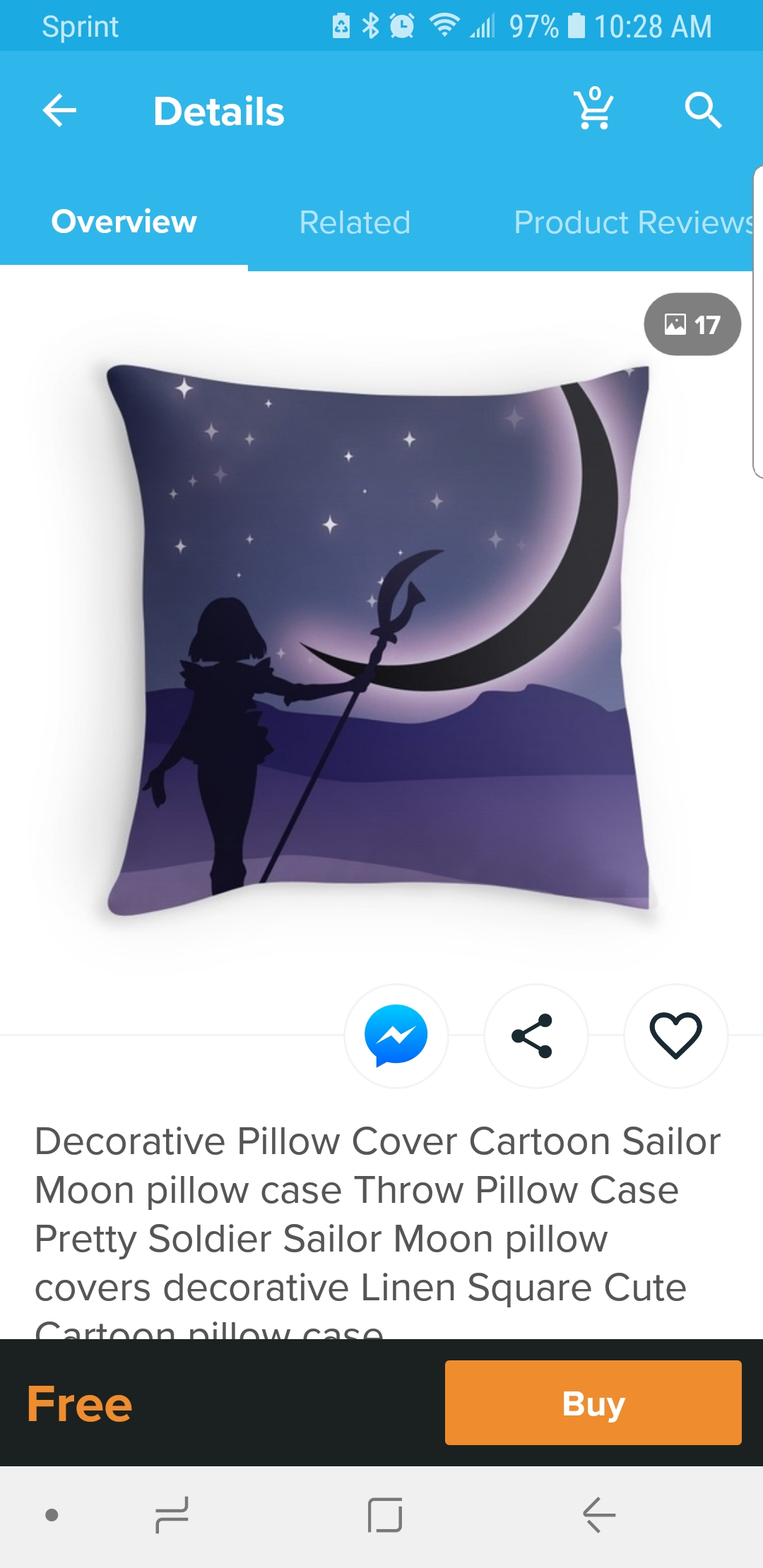Switch to the Product Reviews tab
The height and width of the screenshot is (1568, 763).
coord(634,222)
